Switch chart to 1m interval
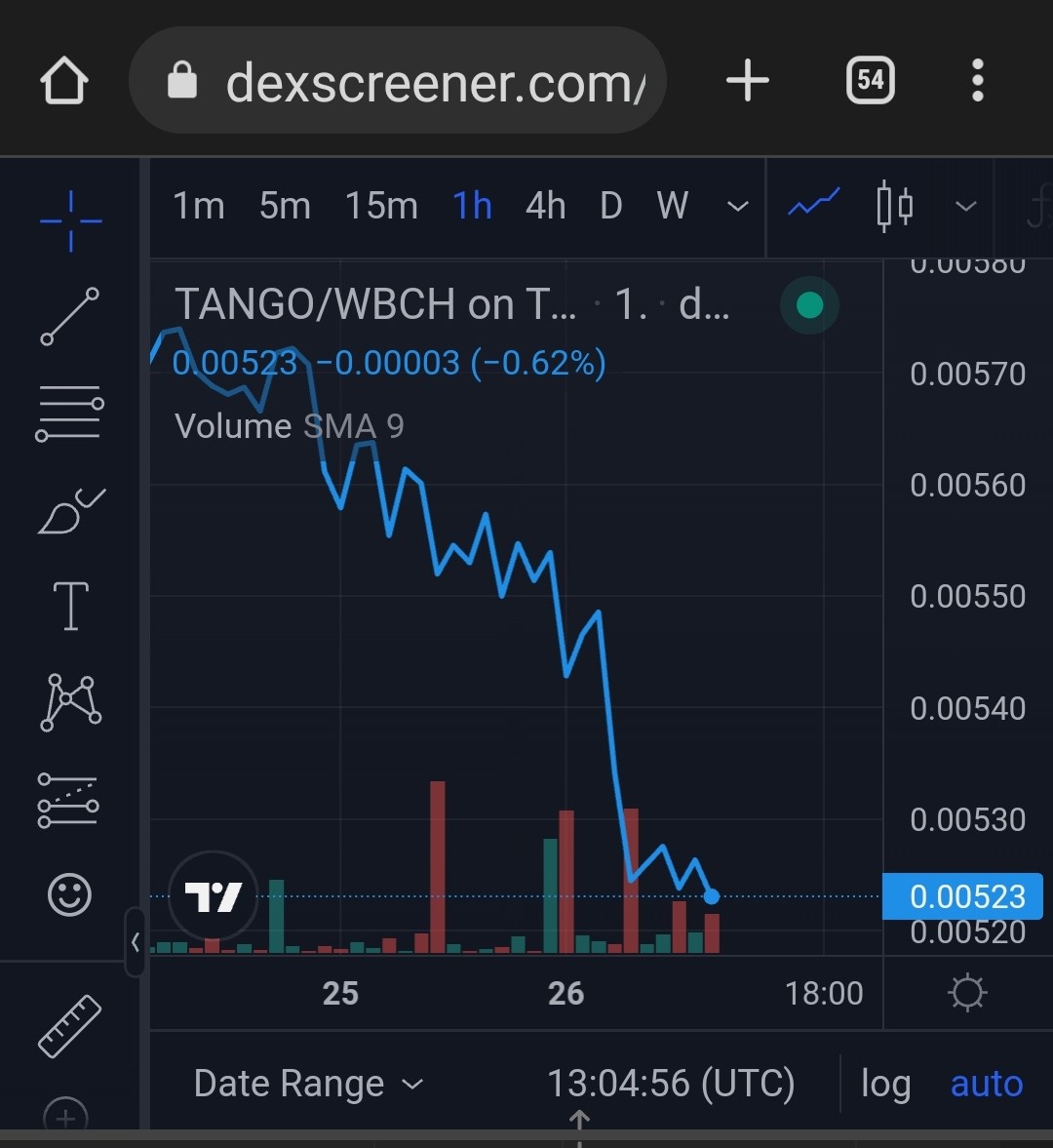The height and width of the screenshot is (1148, 1053). (x=198, y=206)
